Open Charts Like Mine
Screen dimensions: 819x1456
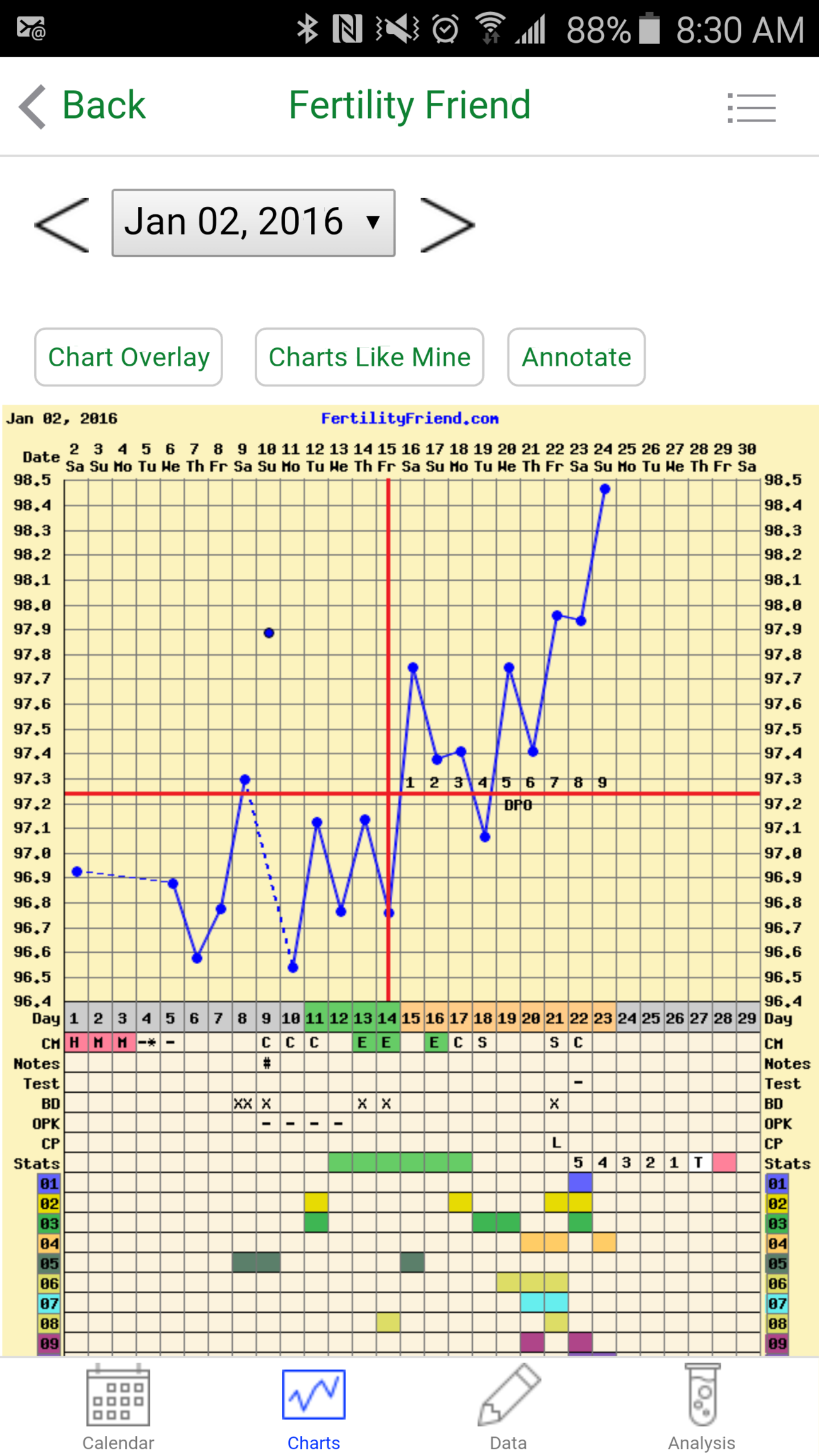369,357
